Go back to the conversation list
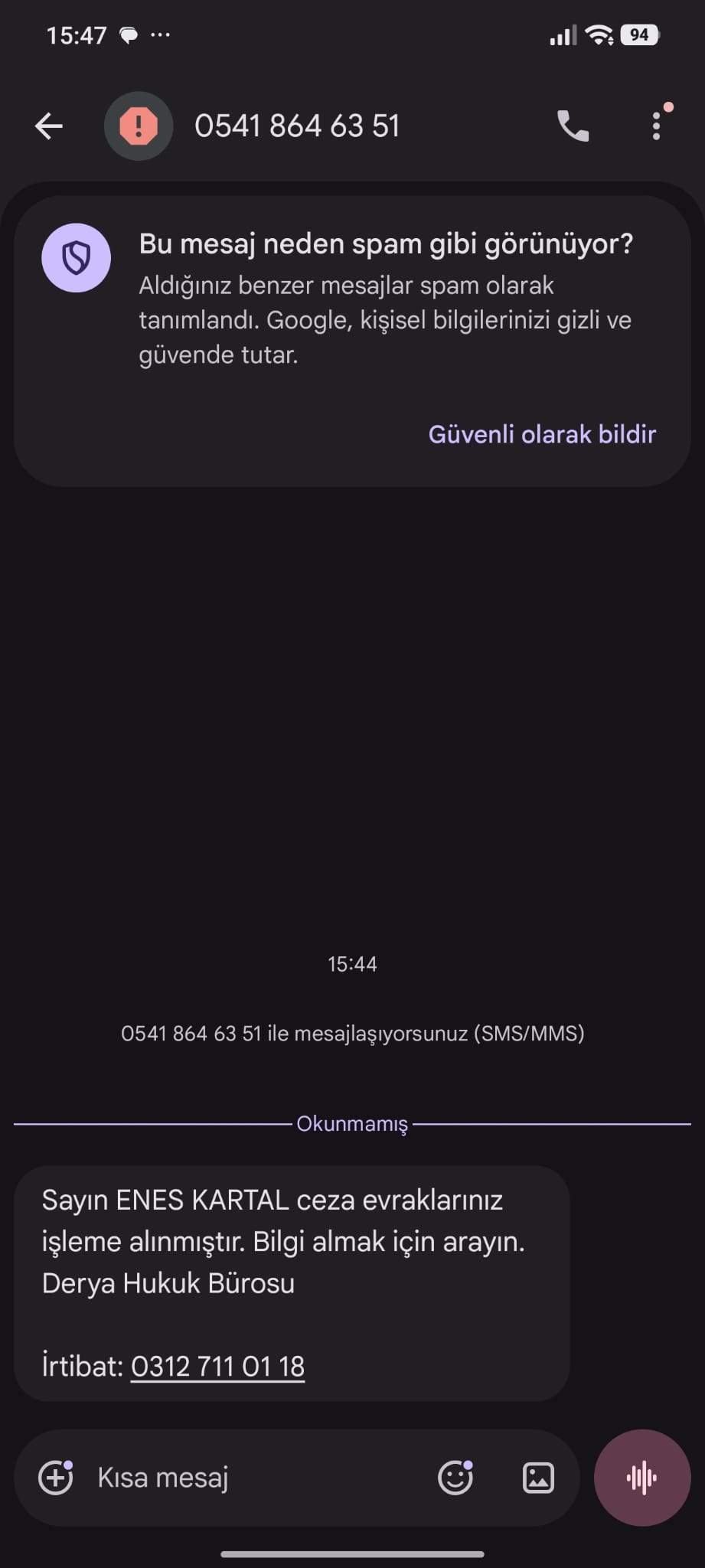The width and height of the screenshot is (705, 1568). click(x=49, y=126)
